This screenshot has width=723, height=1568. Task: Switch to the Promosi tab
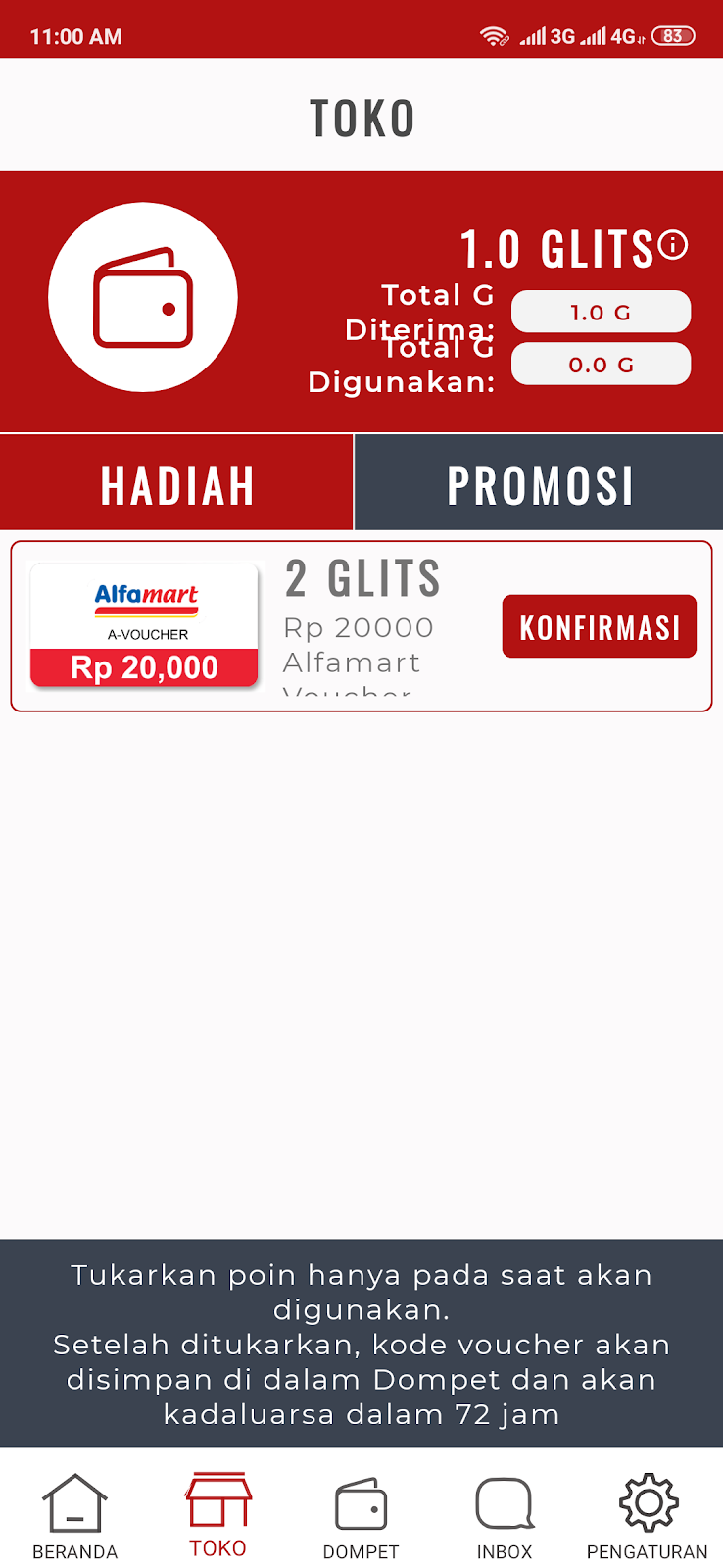coord(539,482)
